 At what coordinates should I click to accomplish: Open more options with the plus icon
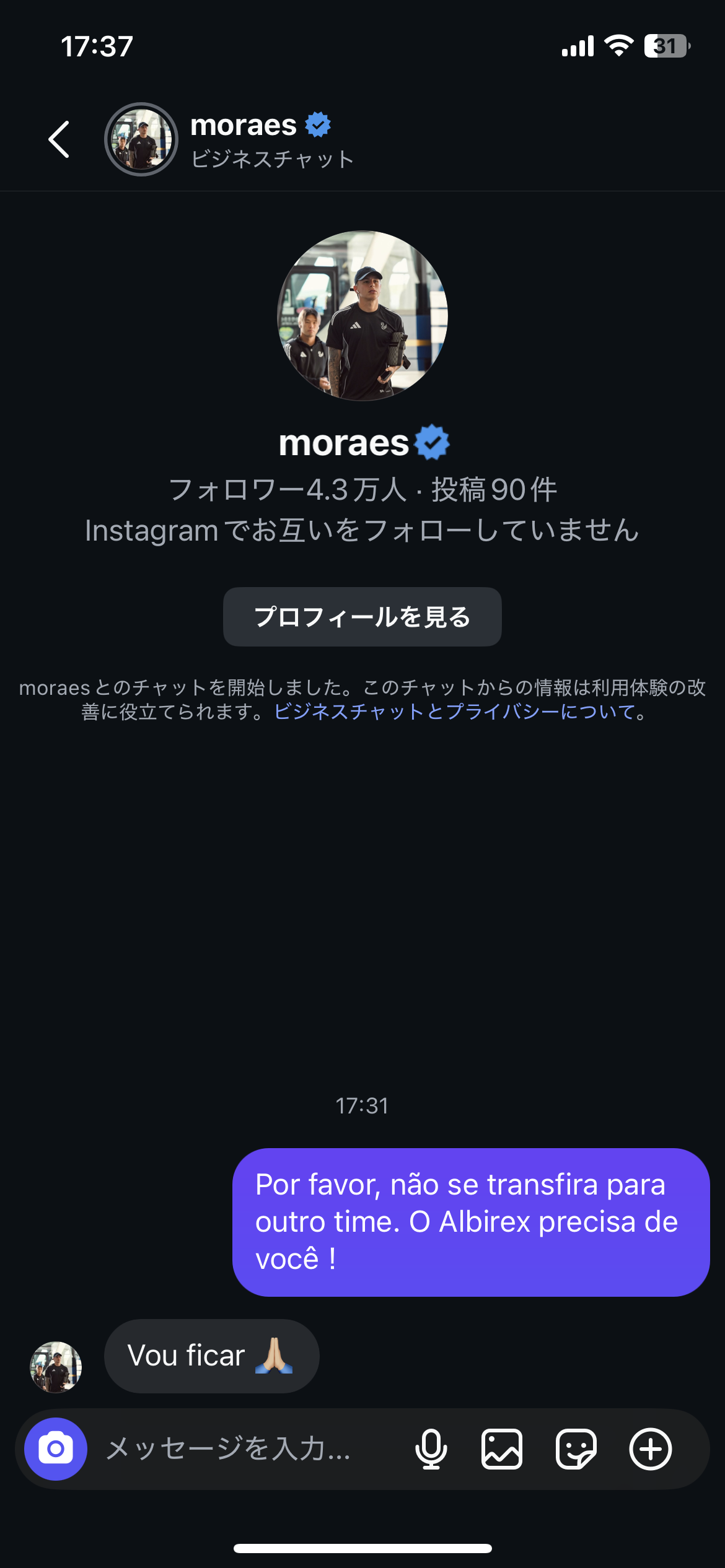[x=651, y=1449]
